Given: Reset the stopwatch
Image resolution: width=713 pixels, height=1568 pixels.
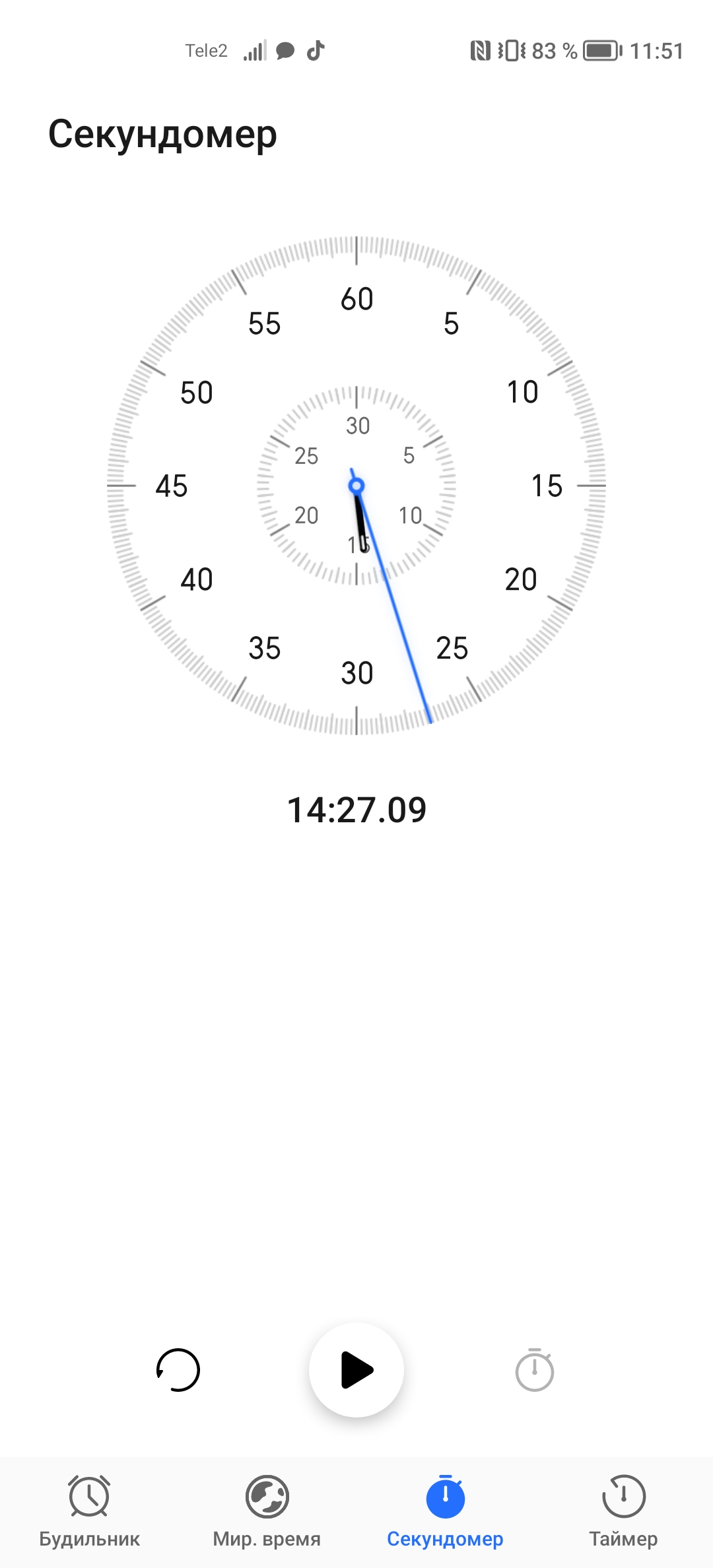Looking at the screenshot, I should (x=178, y=1370).
